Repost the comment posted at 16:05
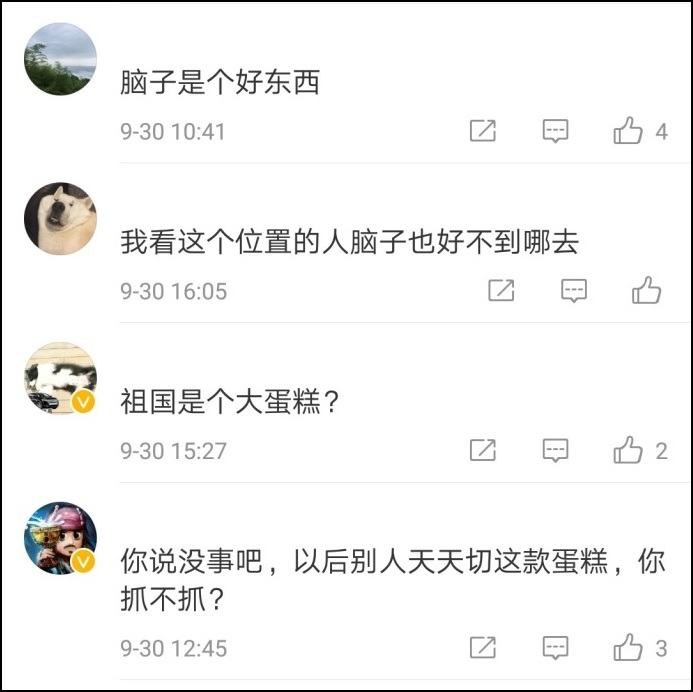This screenshot has width=693, height=692. coord(501,291)
